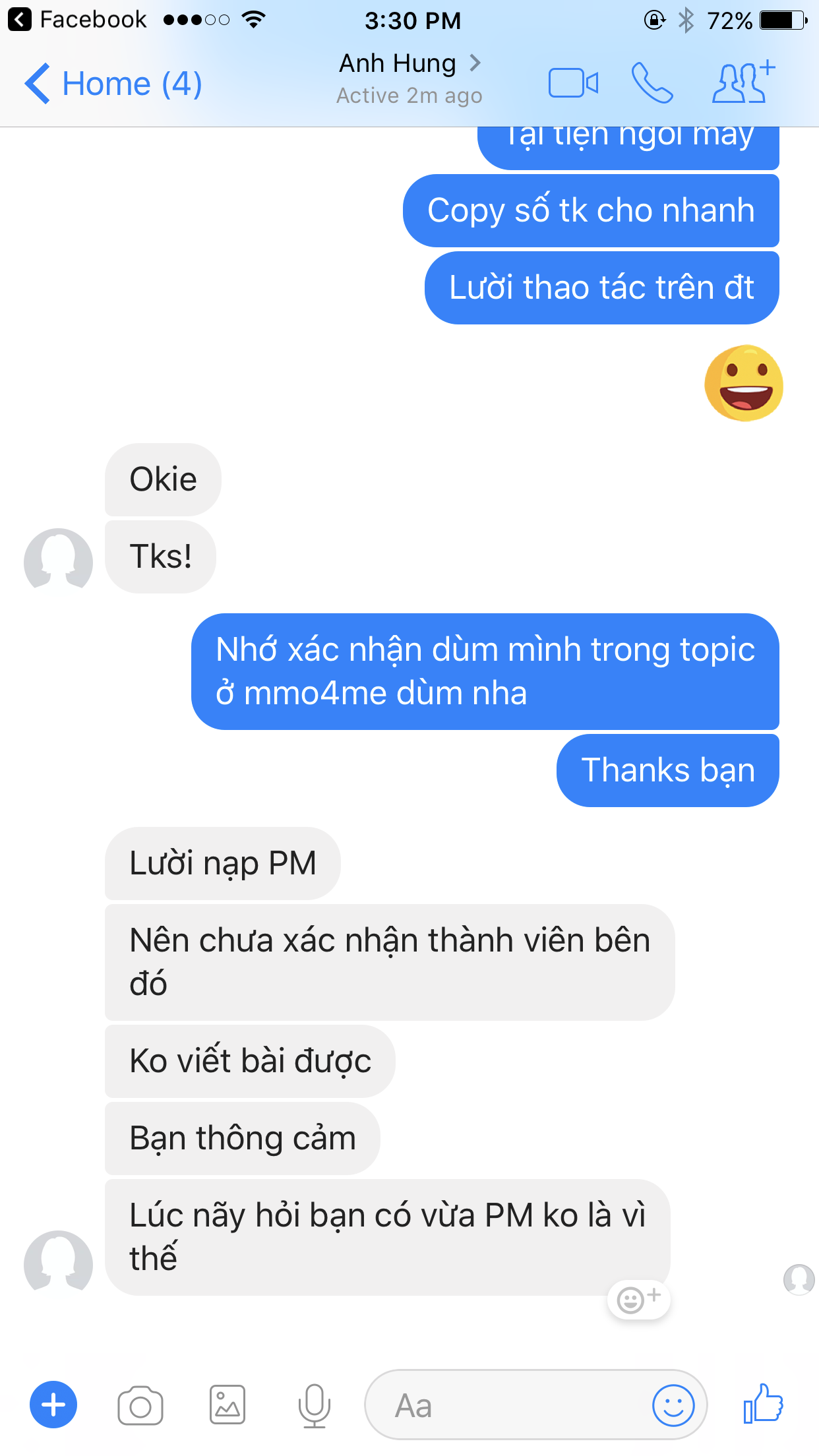Open the sender's avatar beside Tks! message
Screen dimensions: 819x1456
pos(58,559)
